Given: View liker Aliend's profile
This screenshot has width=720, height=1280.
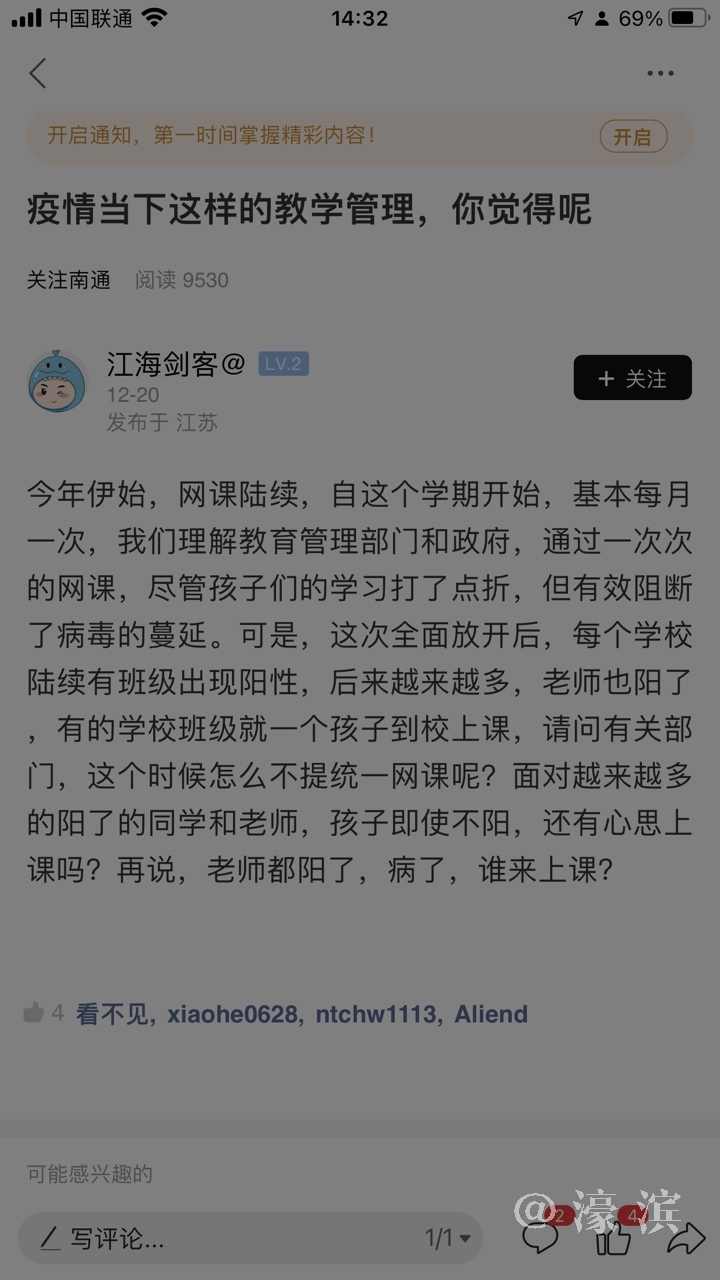Looking at the screenshot, I should pos(490,1014).
